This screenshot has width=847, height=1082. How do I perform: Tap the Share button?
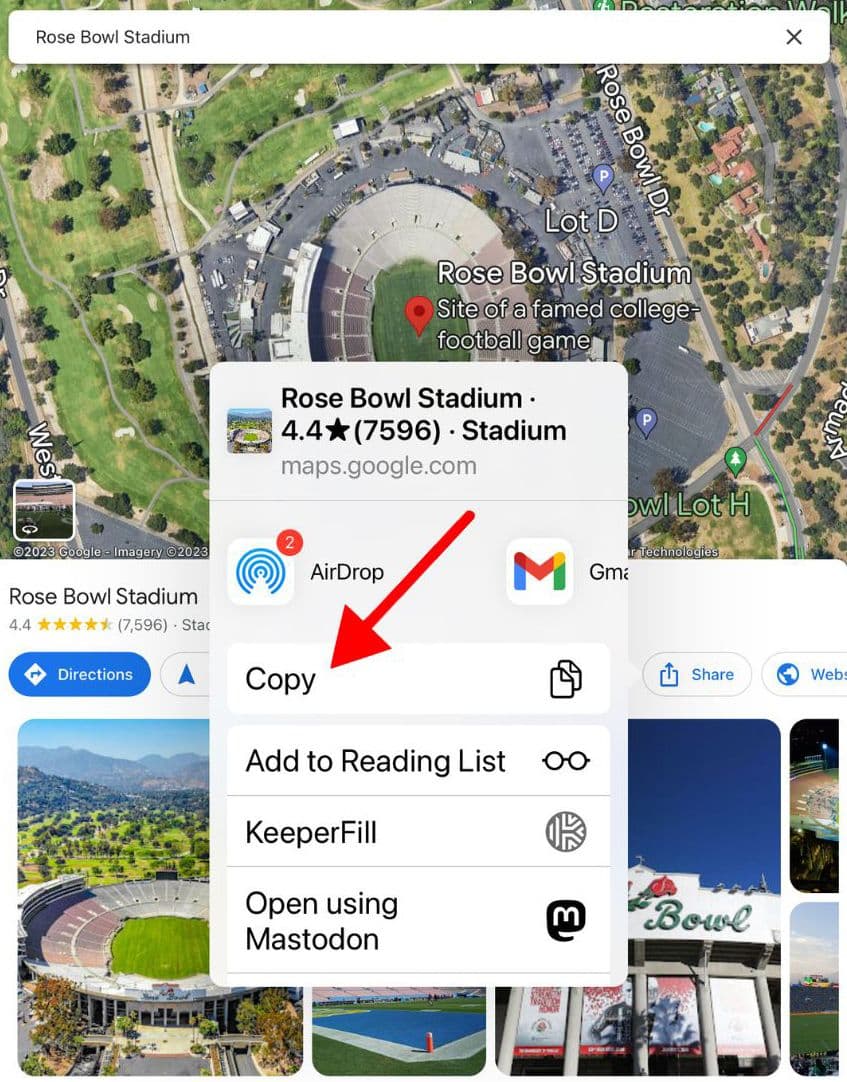click(x=697, y=675)
